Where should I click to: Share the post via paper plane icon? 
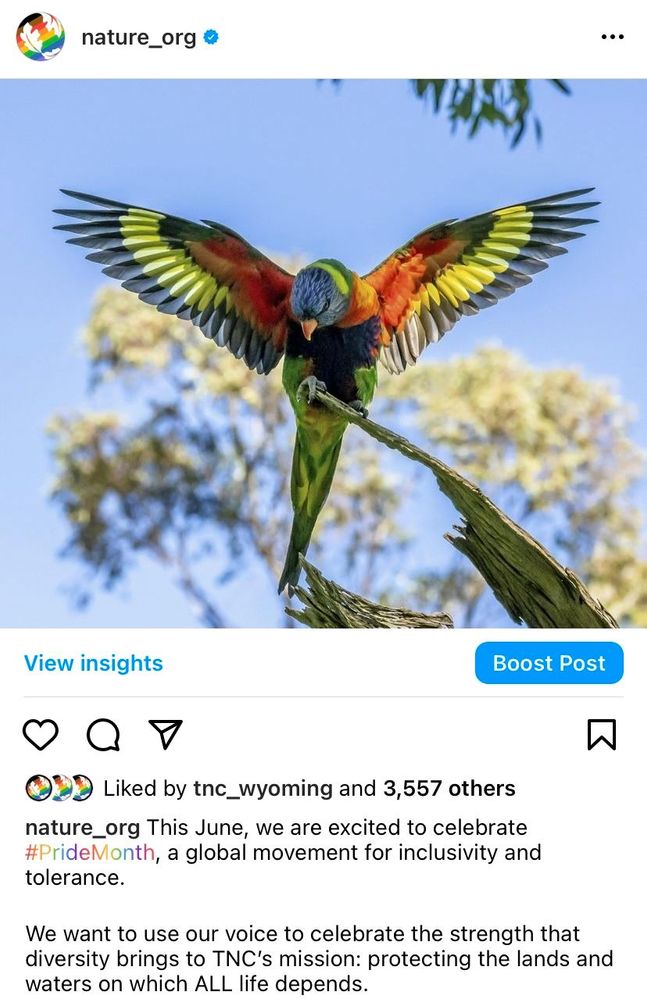pos(165,734)
